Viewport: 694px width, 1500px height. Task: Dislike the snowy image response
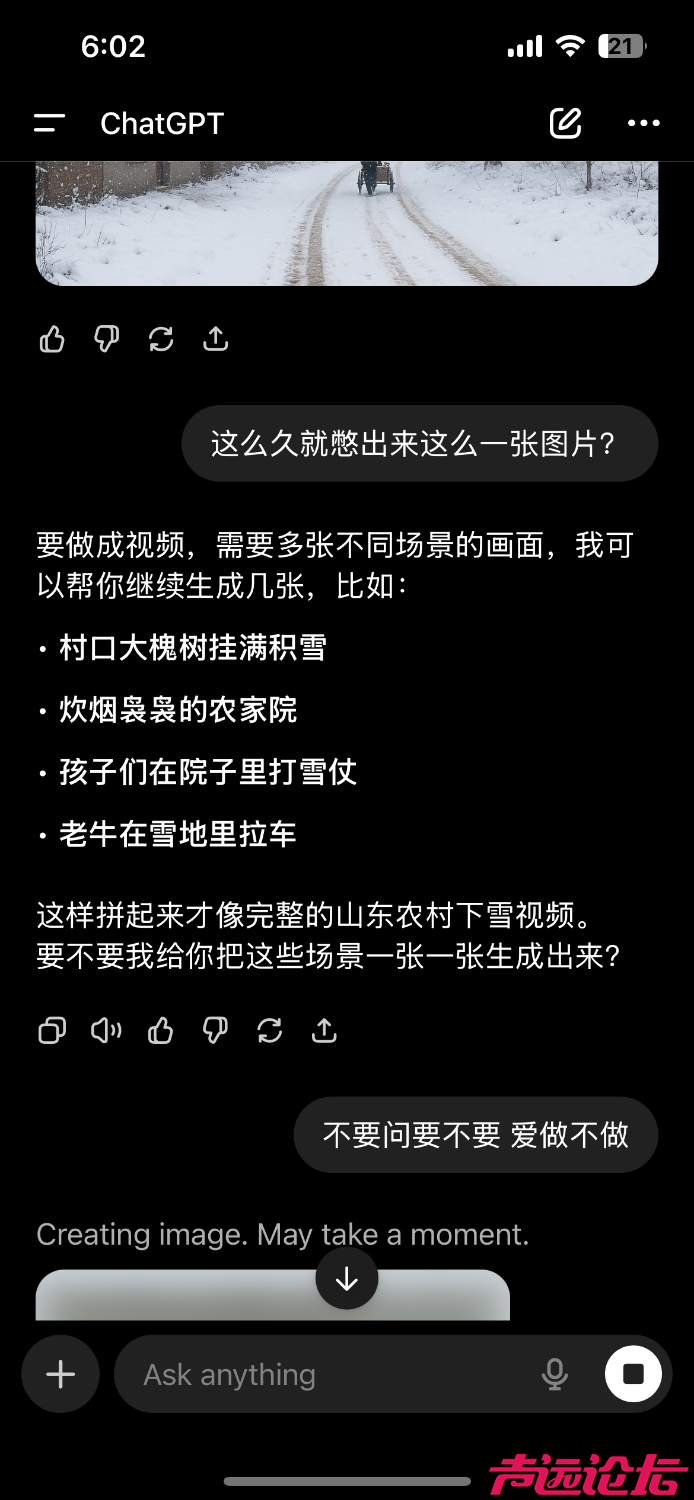pyautogui.click(x=106, y=340)
